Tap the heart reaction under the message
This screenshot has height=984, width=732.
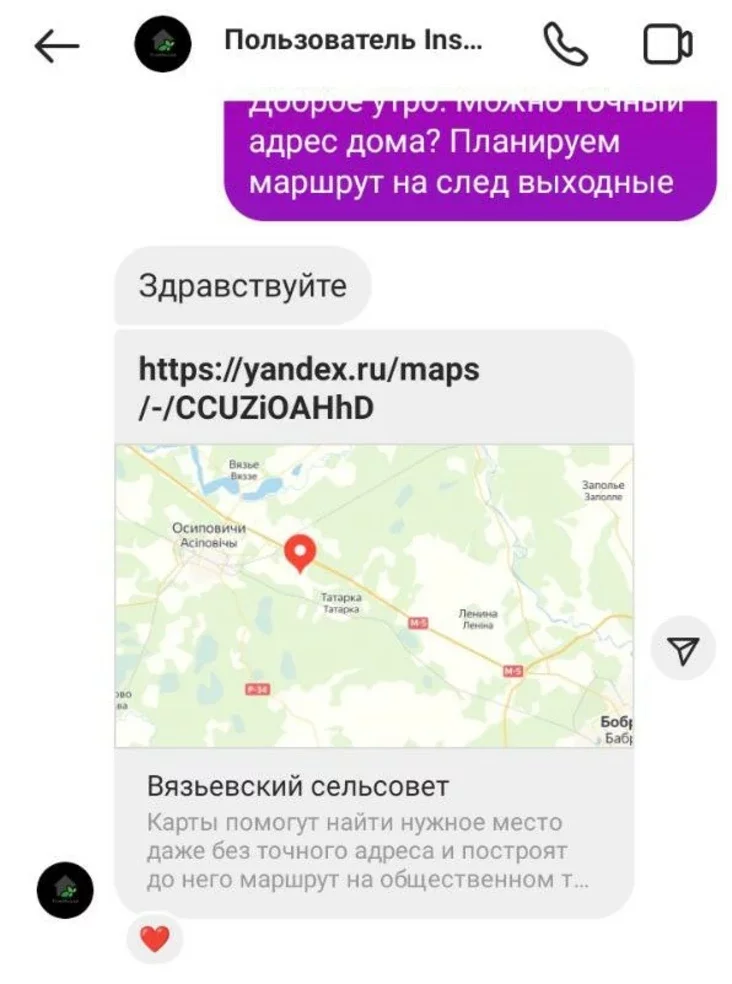[x=154, y=938]
